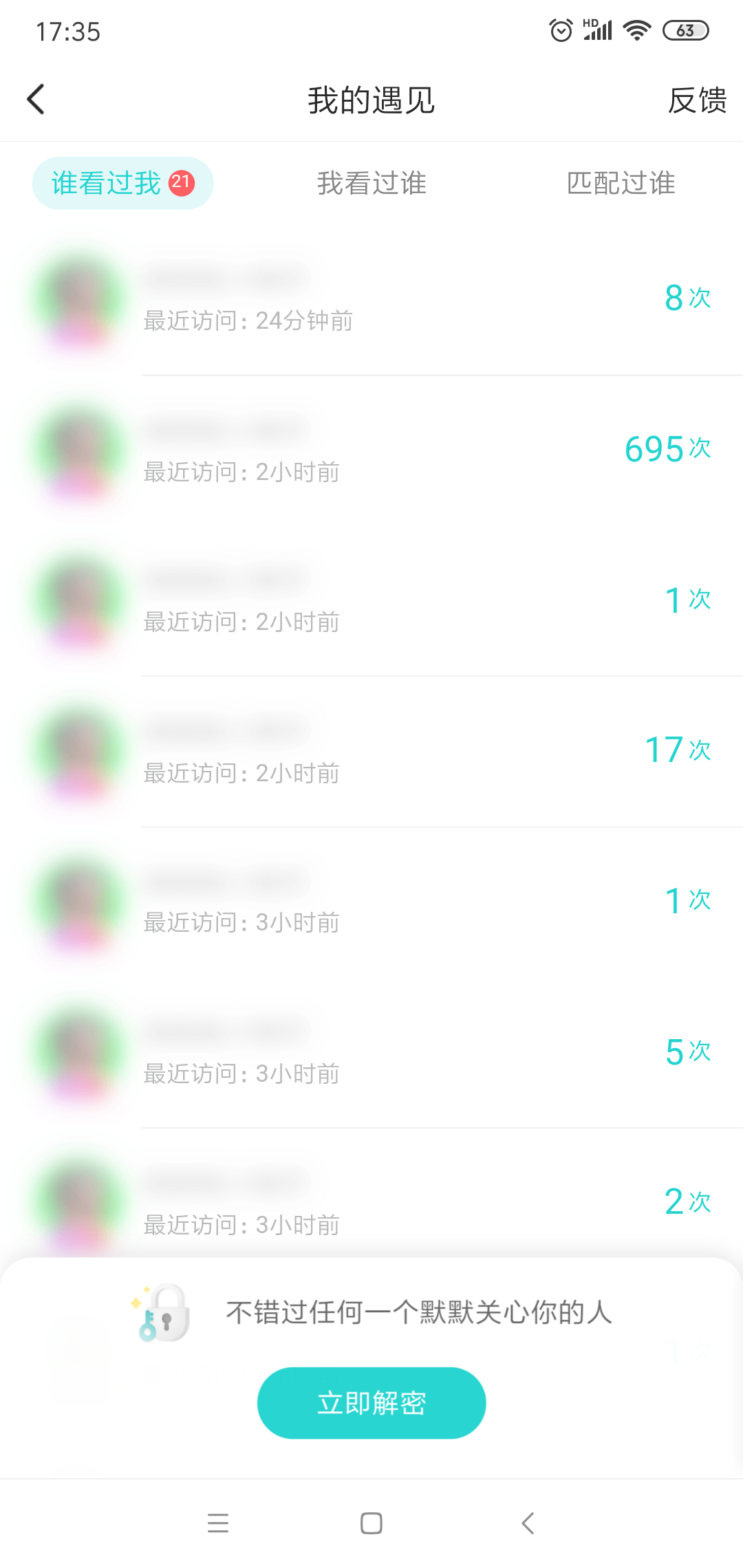This screenshot has width=743, height=1568.
Task: Switch to the 我看过谁 tab
Action: click(371, 183)
